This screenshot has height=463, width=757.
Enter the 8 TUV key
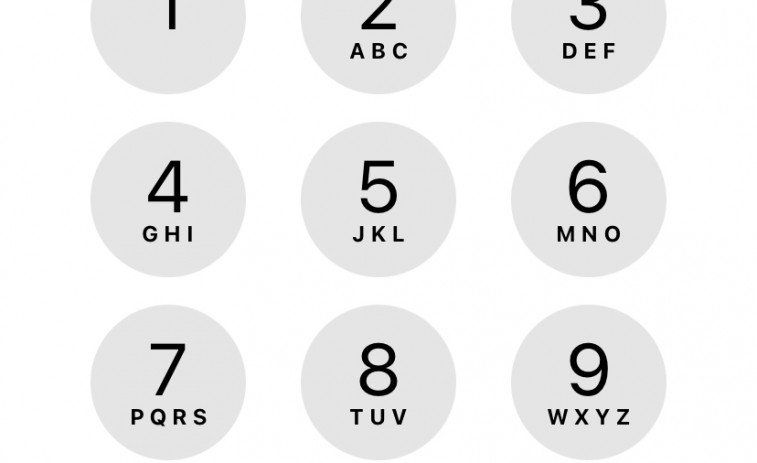(378, 382)
